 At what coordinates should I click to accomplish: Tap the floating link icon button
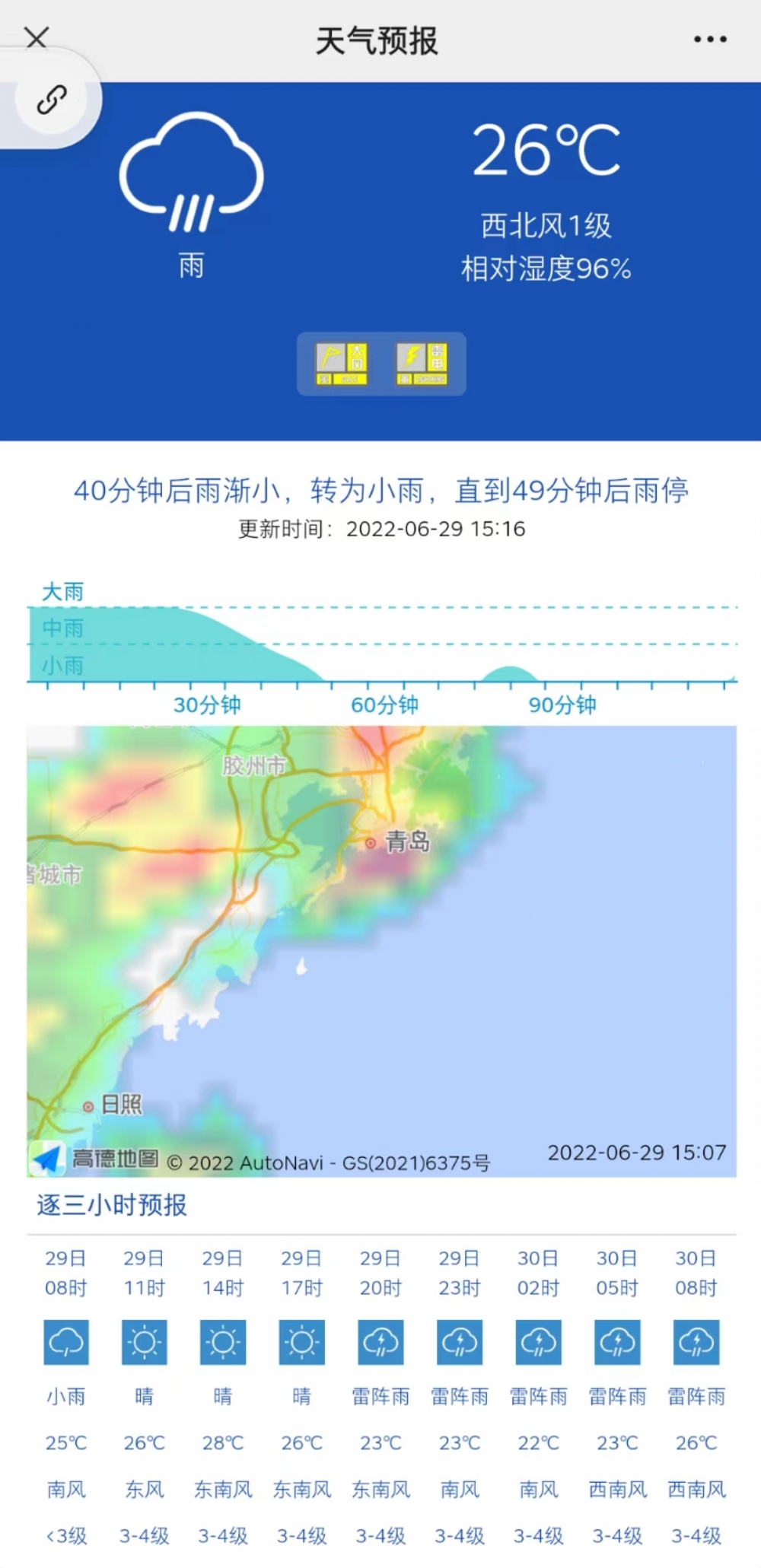click(52, 100)
